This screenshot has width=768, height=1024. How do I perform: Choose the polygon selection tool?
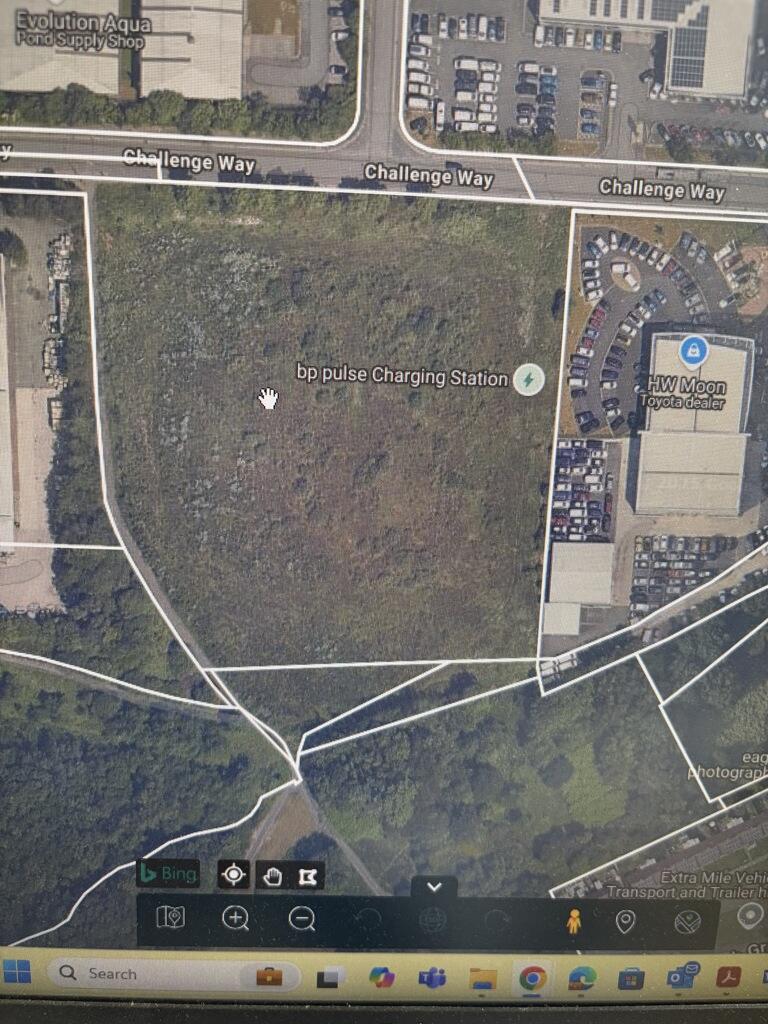[x=307, y=877]
